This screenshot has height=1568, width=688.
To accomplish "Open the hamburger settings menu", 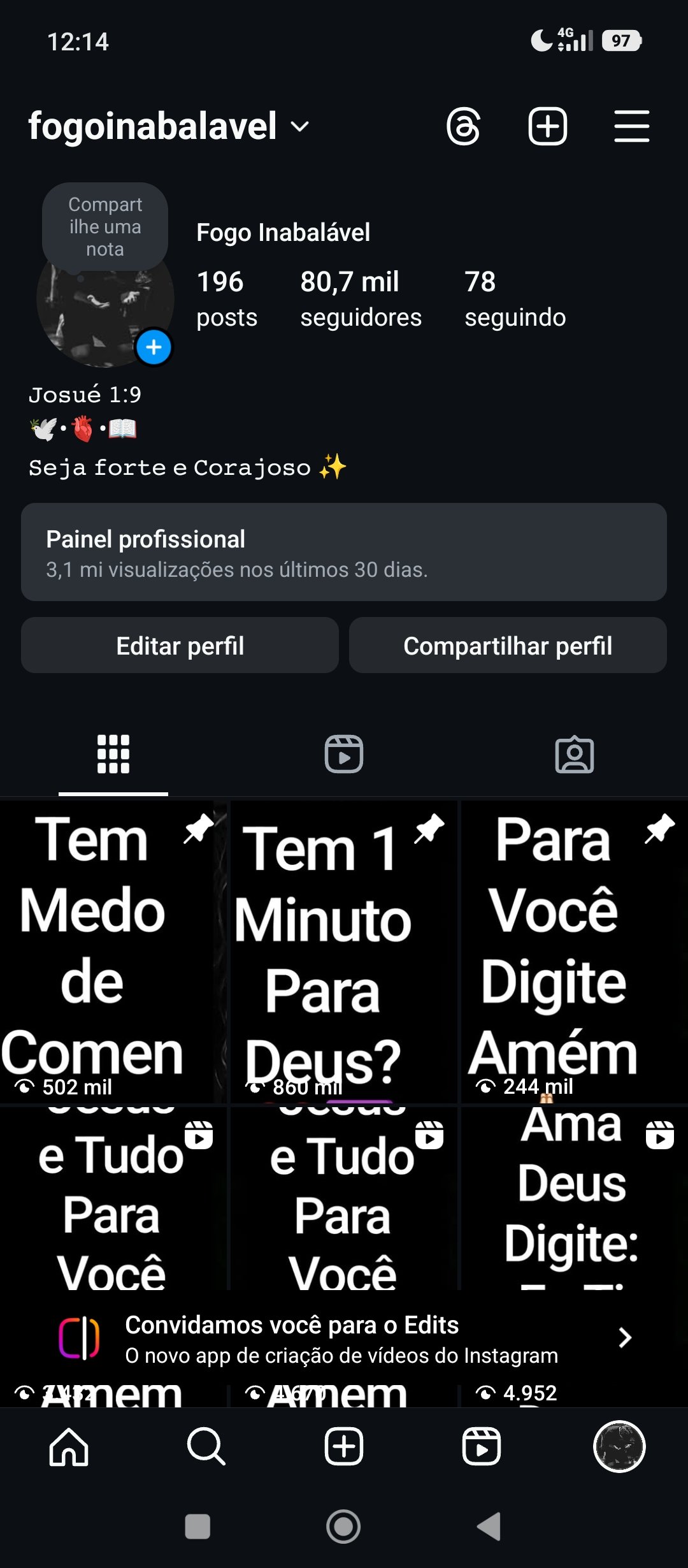I will (x=631, y=126).
